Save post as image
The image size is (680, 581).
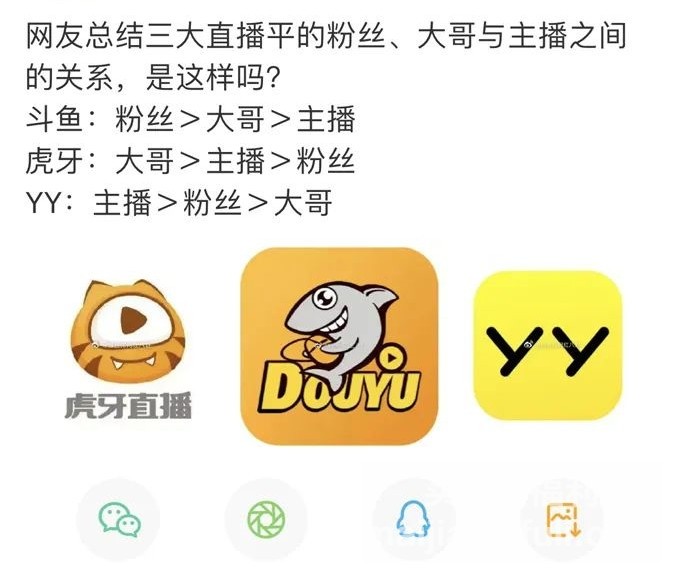click(560, 519)
